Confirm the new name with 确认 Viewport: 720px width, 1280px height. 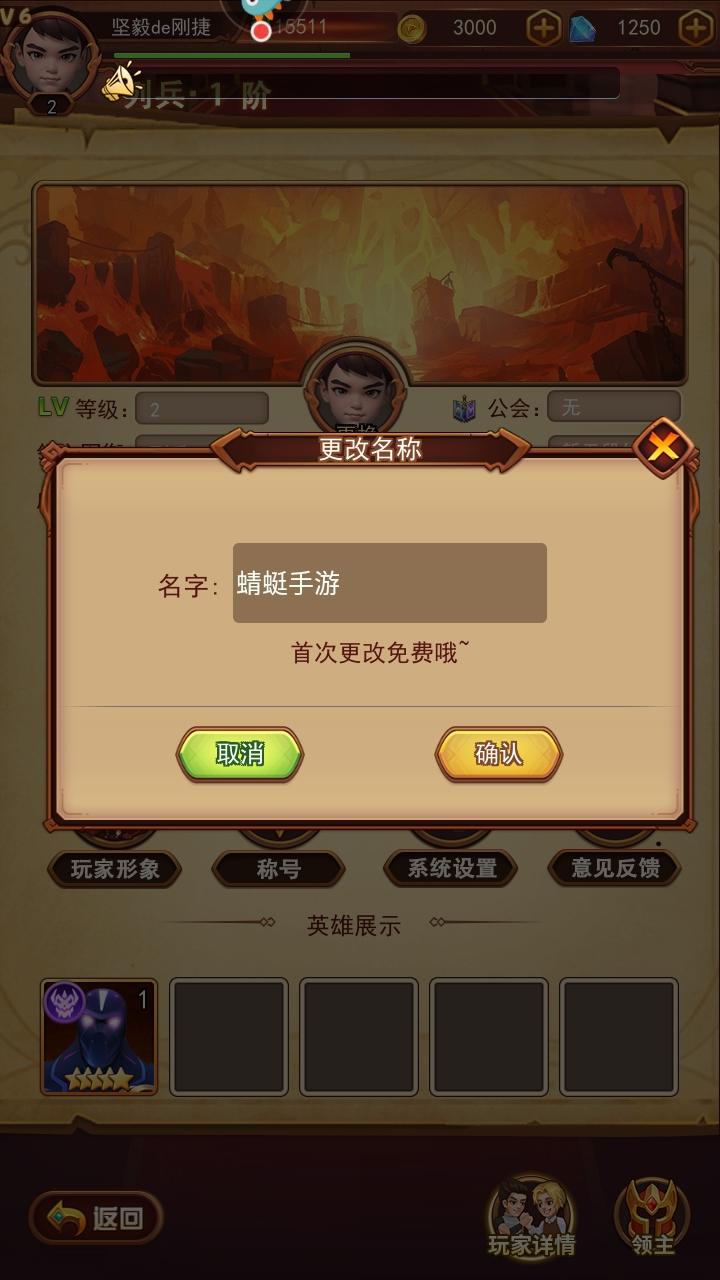(499, 754)
